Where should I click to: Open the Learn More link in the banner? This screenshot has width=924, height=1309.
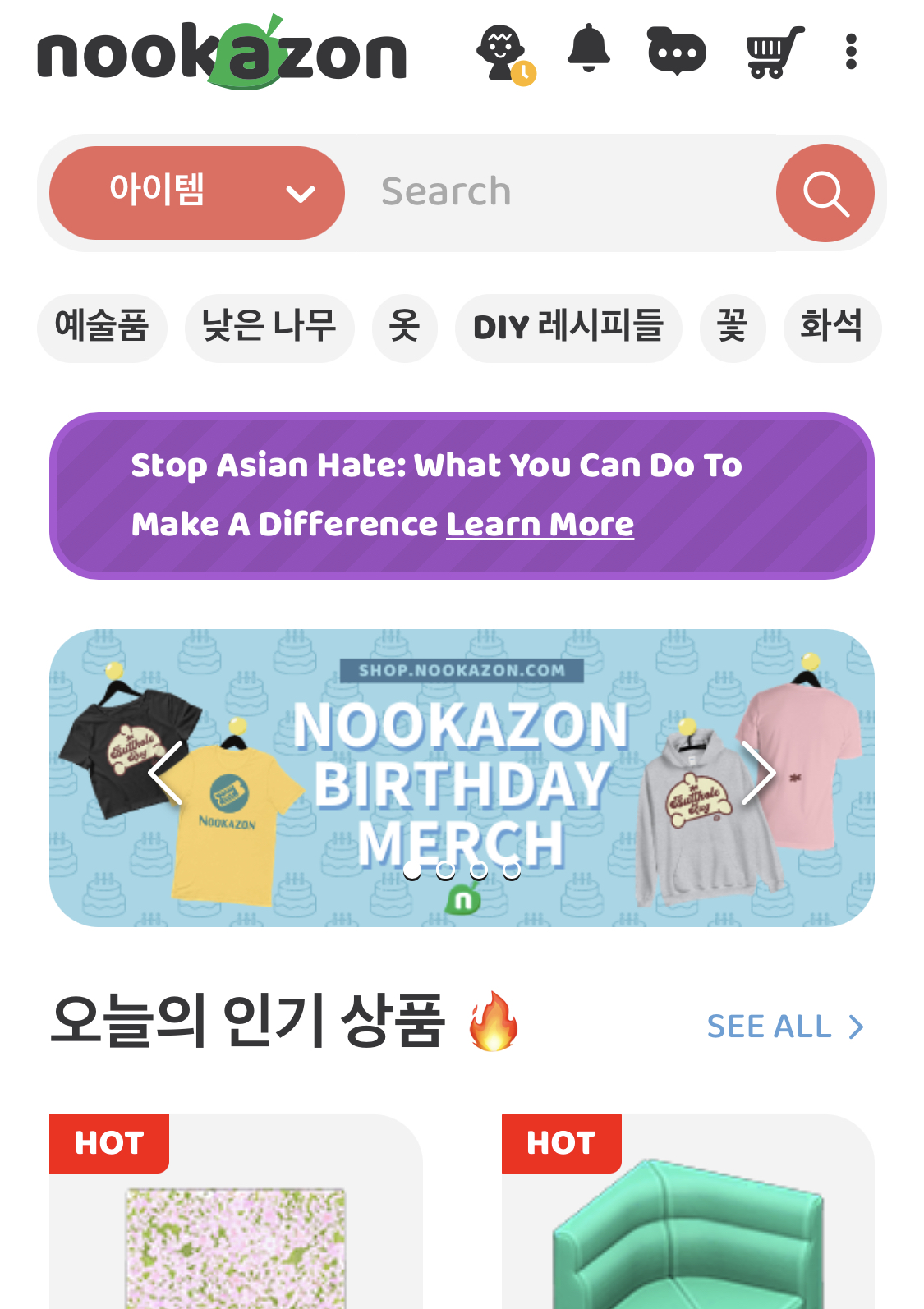pyautogui.click(x=540, y=524)
